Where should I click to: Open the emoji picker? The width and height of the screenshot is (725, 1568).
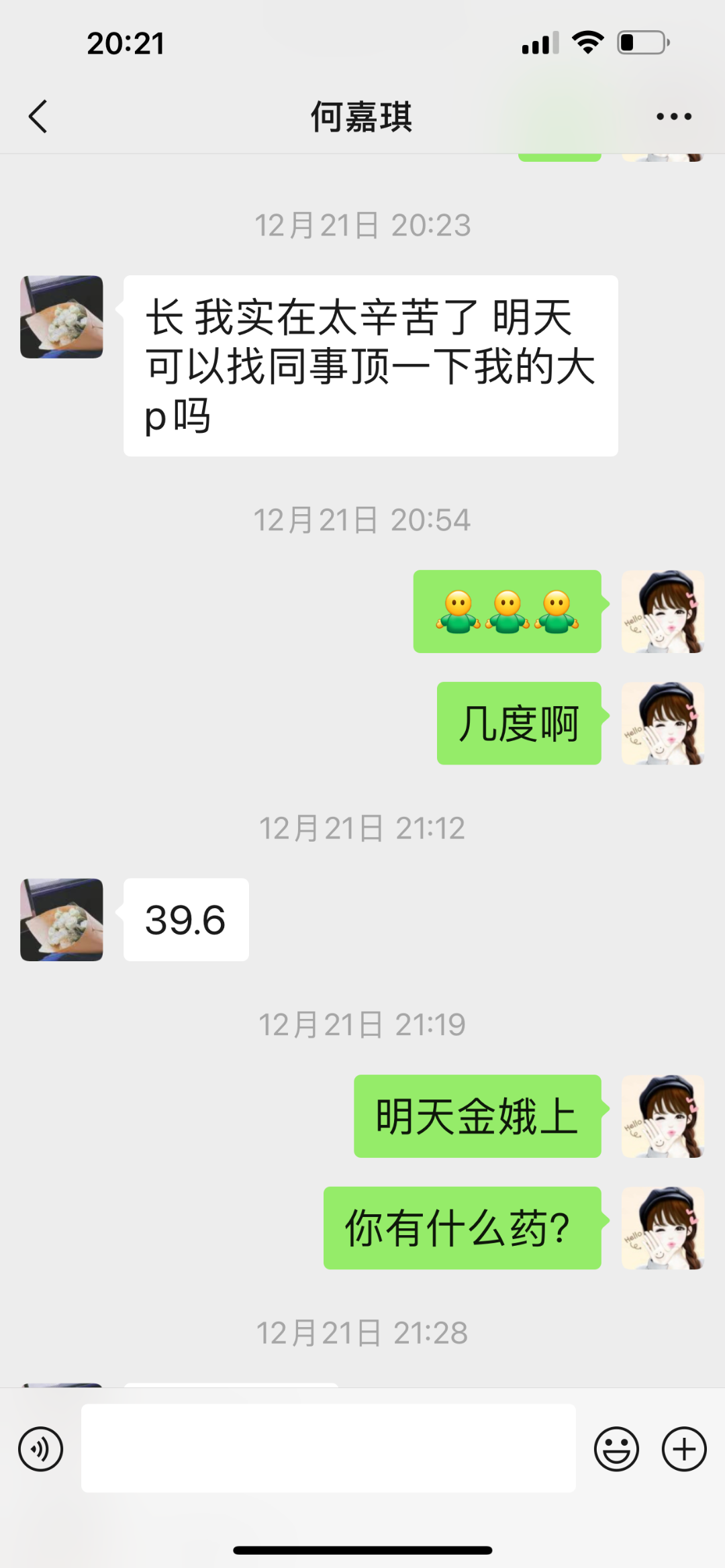(618, 1448)
